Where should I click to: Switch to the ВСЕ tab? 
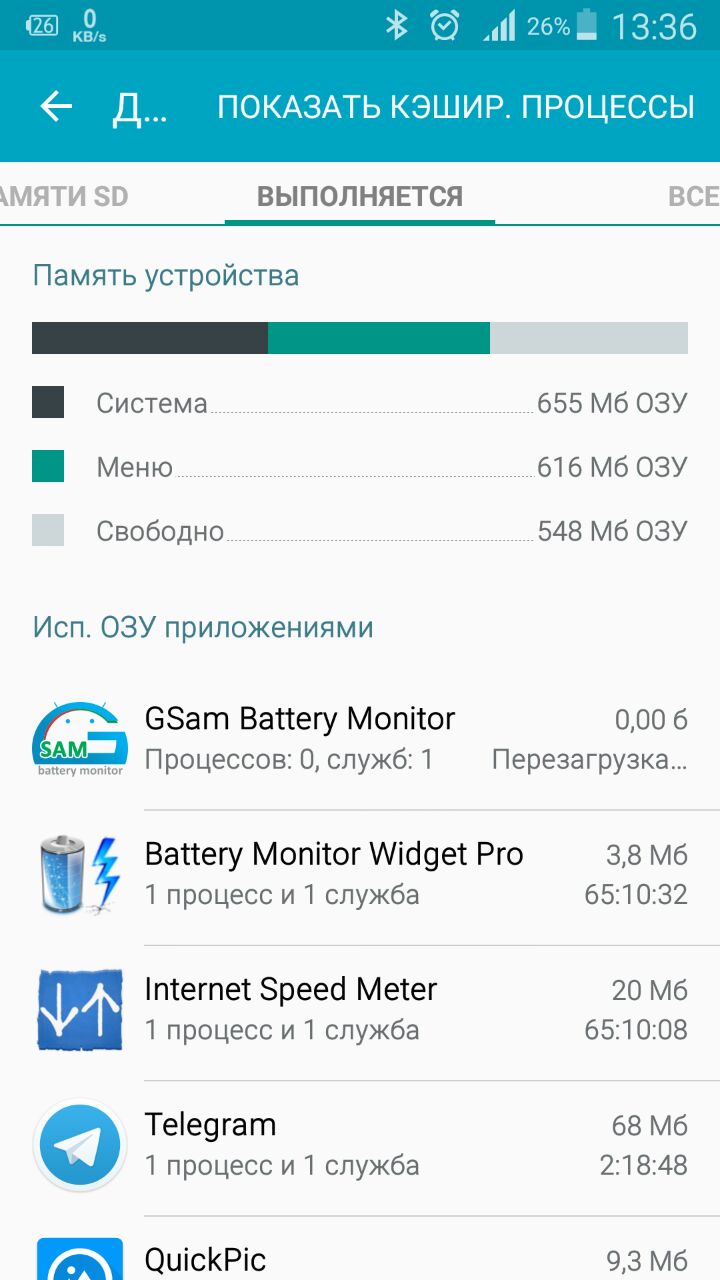(x=693, y=196)
